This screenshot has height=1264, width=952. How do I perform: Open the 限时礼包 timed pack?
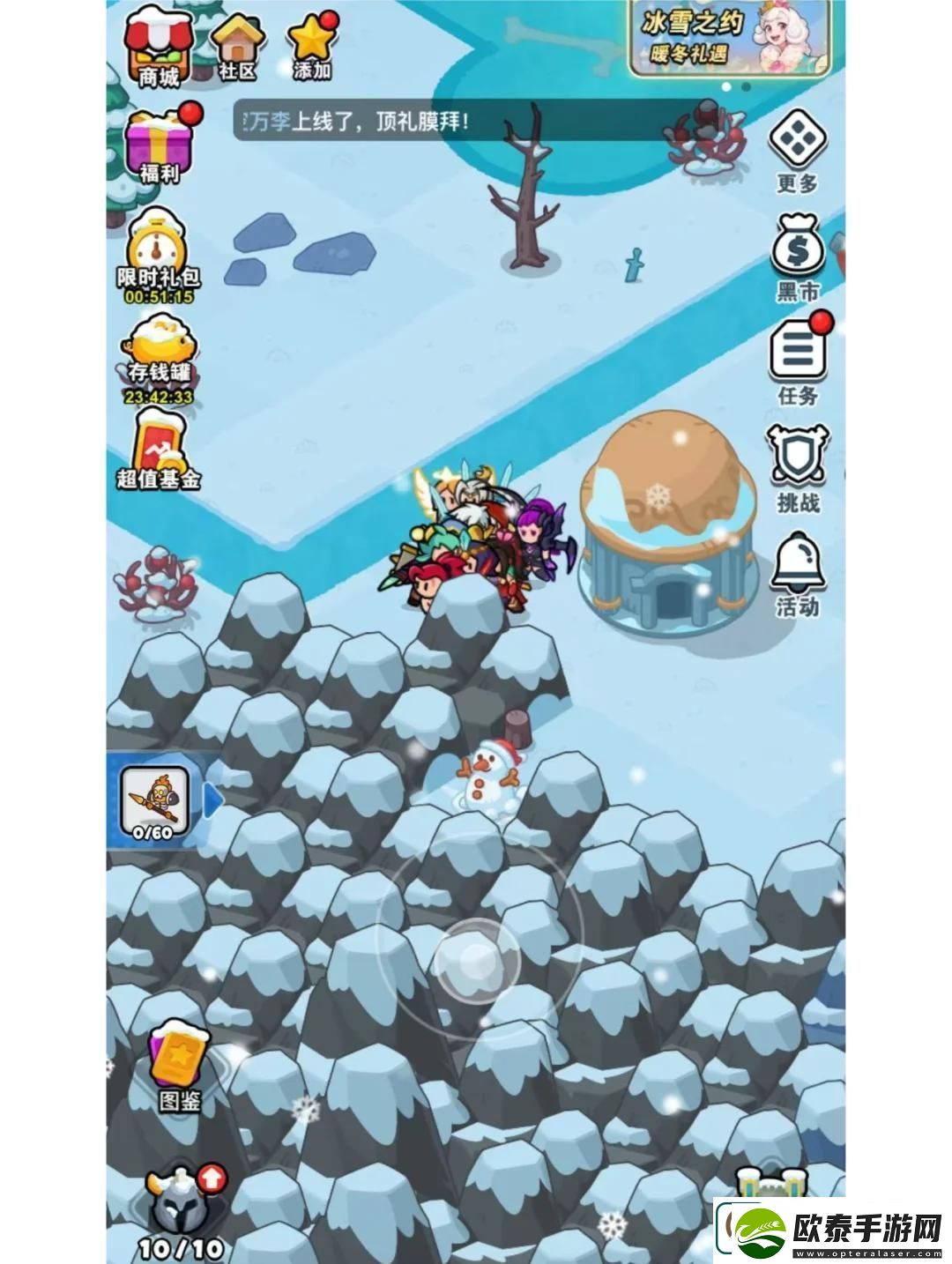coord(159,253)
